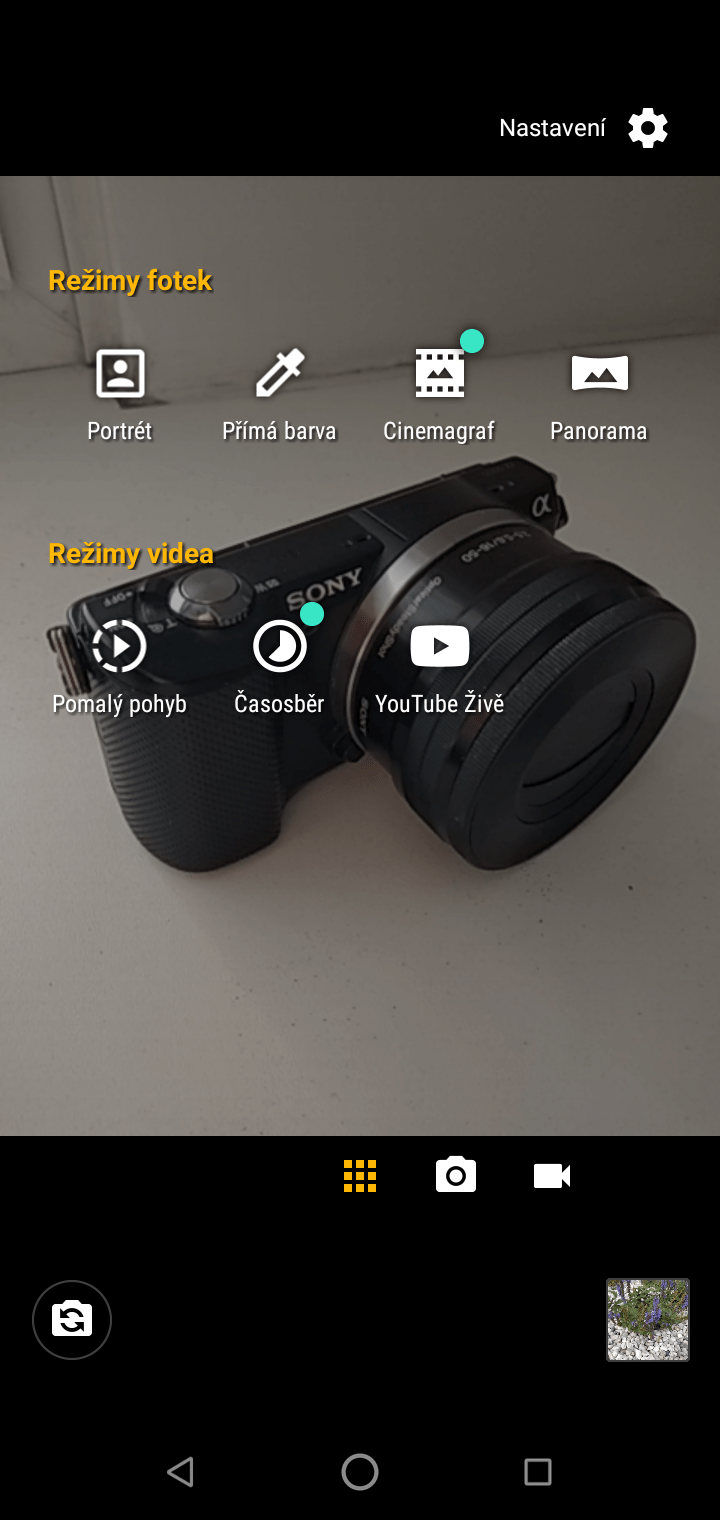Start Časosběr timelapse mode
The width and height of the screenshot is (720, 1520).
[x=279, y=667]
